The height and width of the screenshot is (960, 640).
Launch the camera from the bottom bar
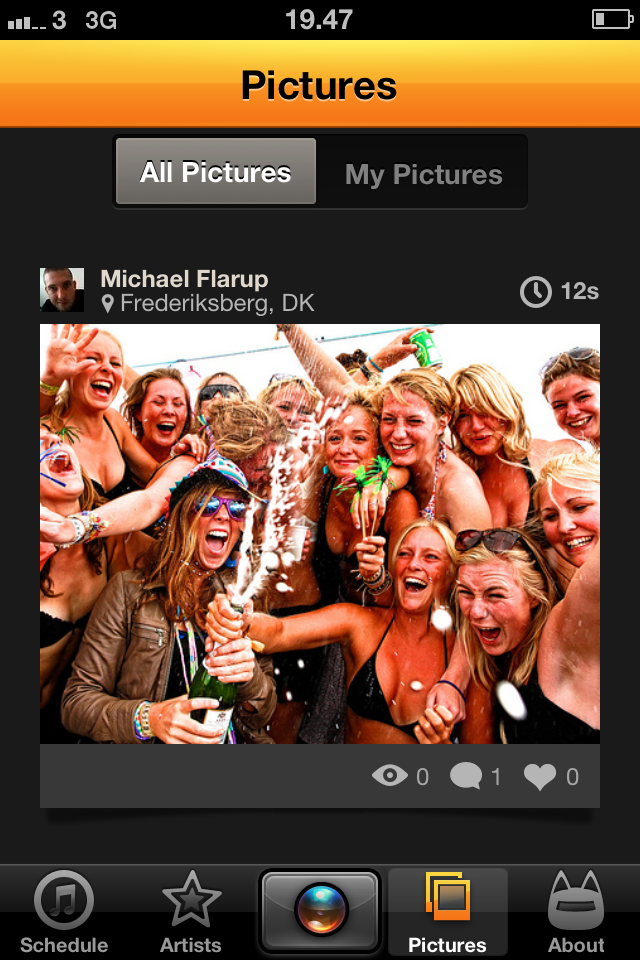320,910
